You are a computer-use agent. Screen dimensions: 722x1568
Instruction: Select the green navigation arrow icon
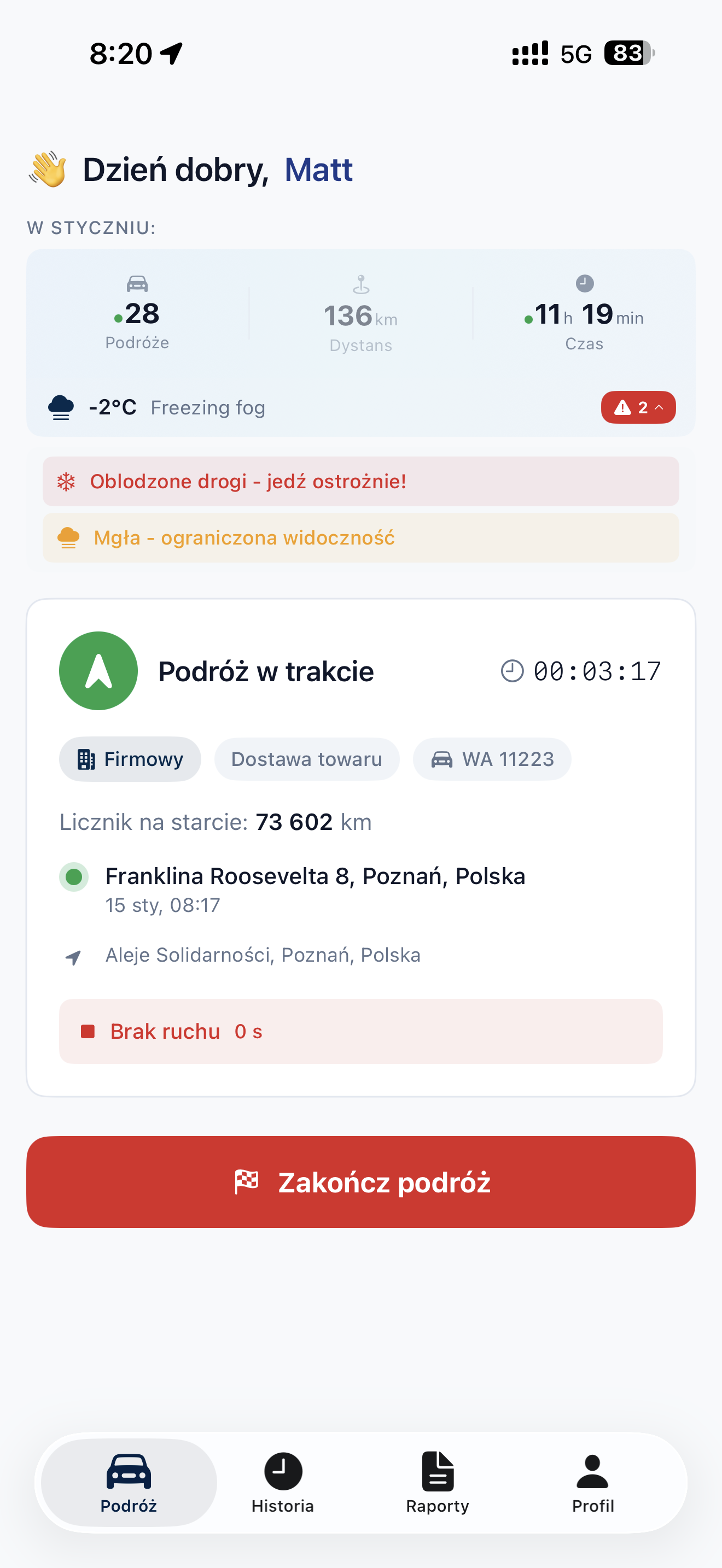click(98, 670)
